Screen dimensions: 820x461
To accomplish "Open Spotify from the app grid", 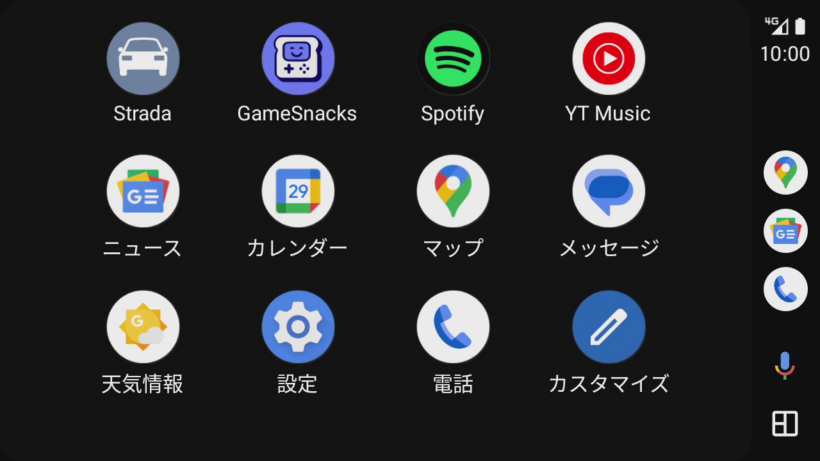I will pyautogui.click(x=453, y=59).
